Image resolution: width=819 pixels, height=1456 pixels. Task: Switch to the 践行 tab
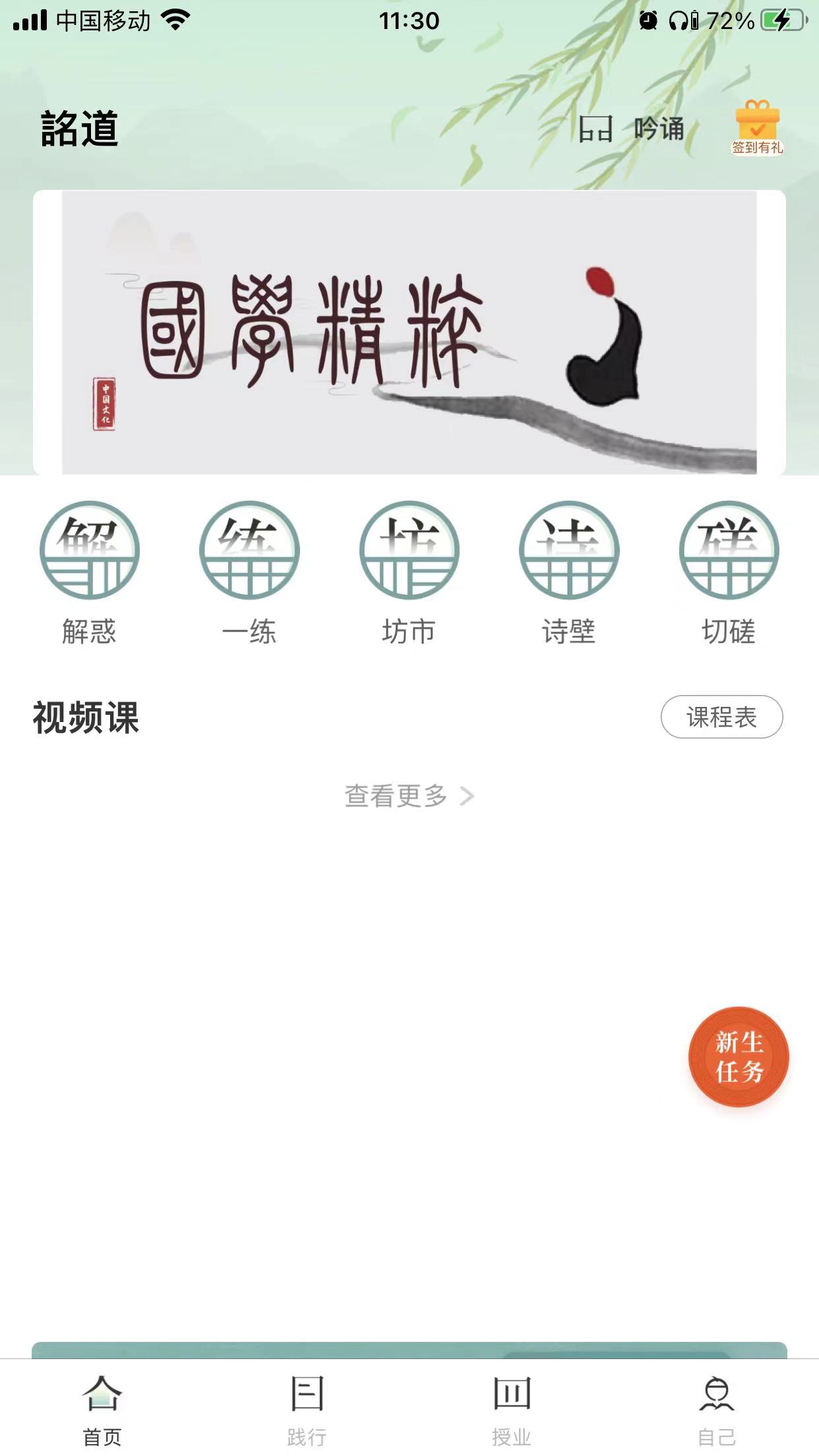[307, 1410]
